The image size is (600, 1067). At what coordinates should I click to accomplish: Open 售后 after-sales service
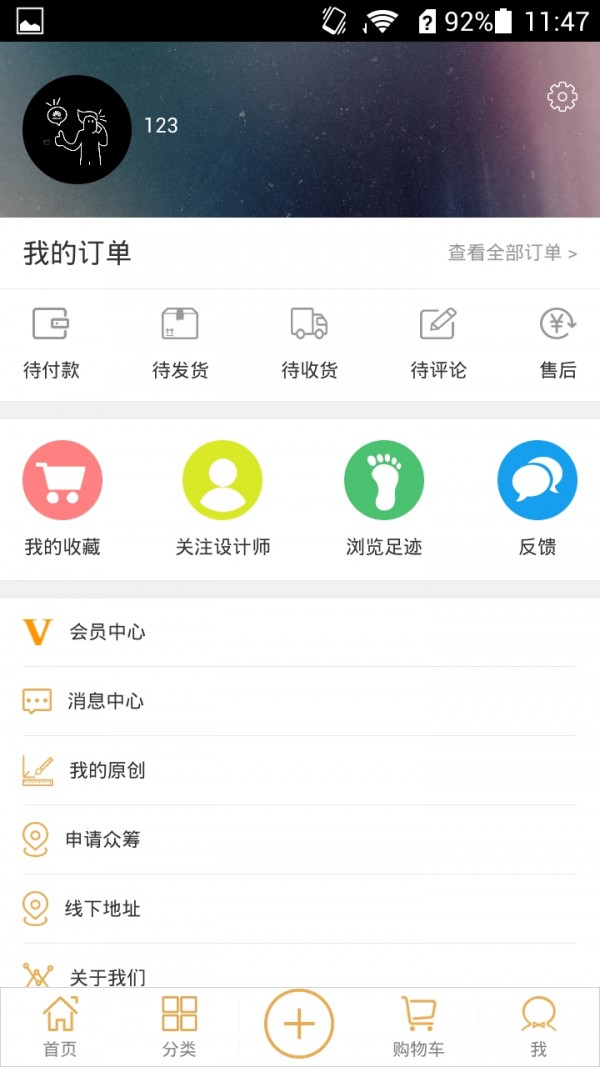(558, 342)
